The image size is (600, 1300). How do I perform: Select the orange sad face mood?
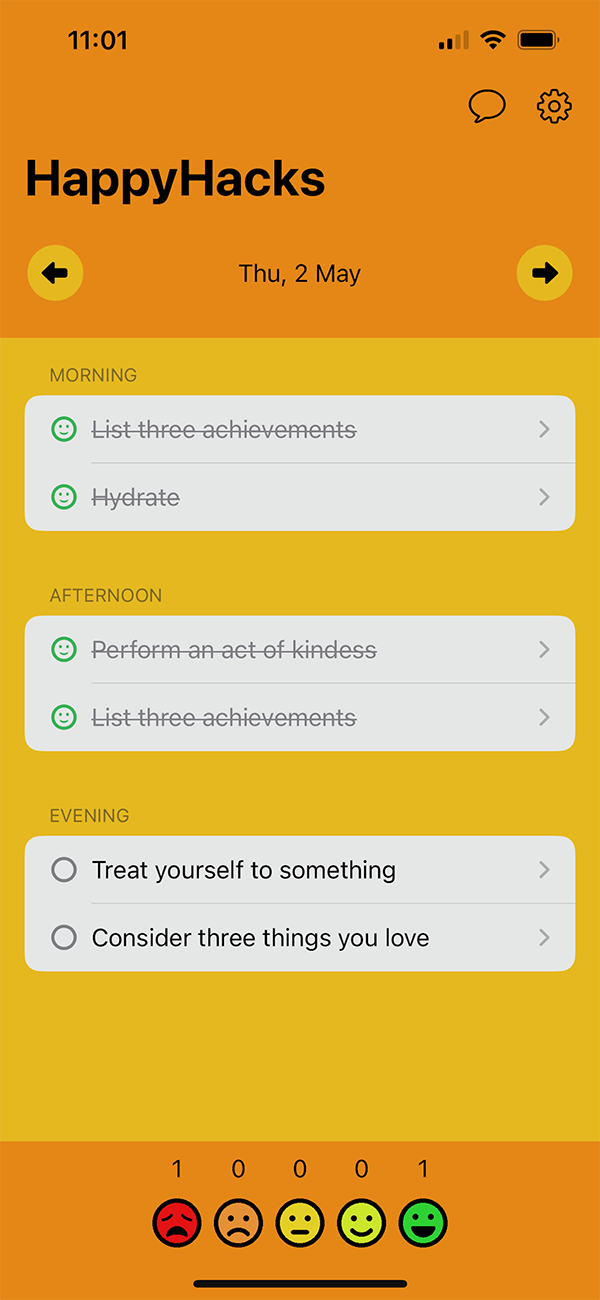click(x=239, y=1223)
